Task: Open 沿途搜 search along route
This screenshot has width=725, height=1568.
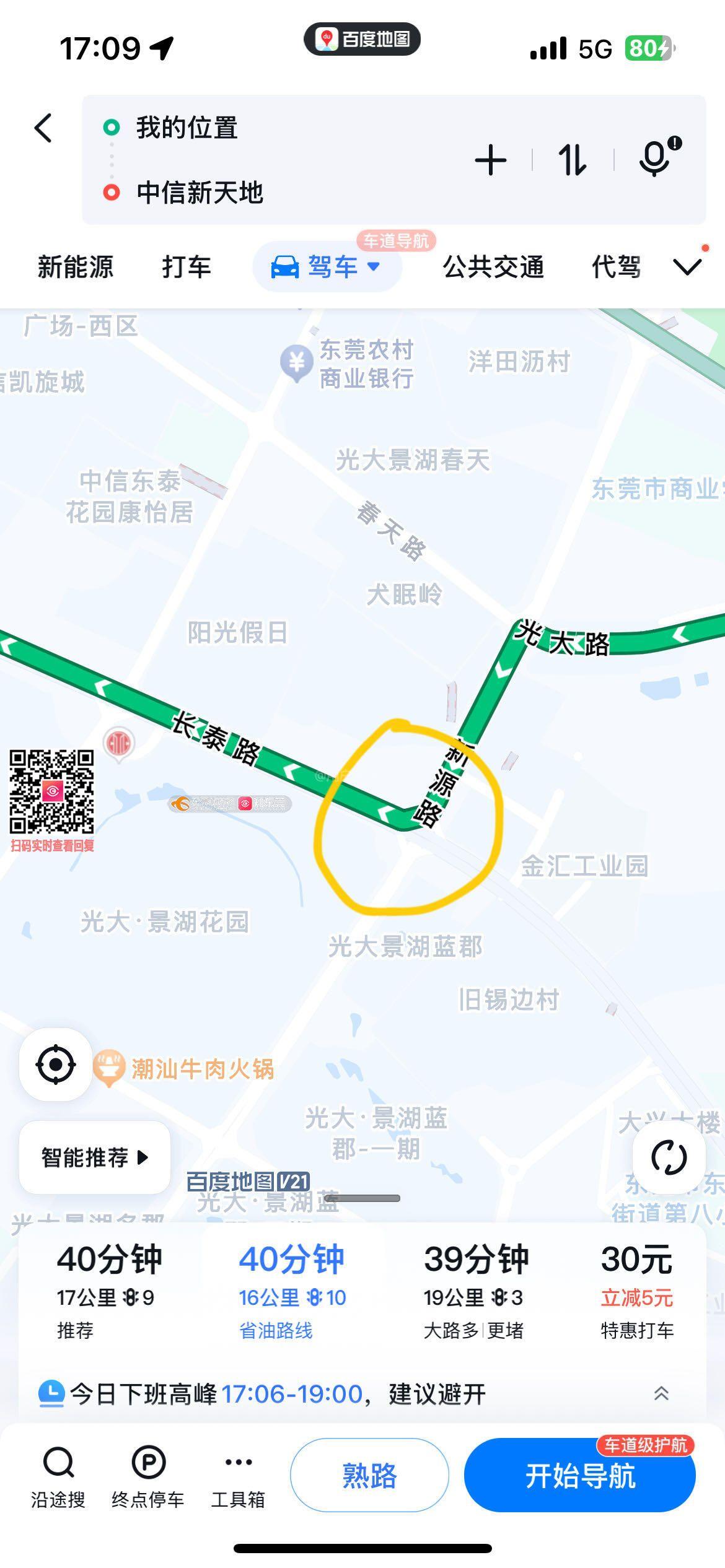Action: [x=58, y=1476]
